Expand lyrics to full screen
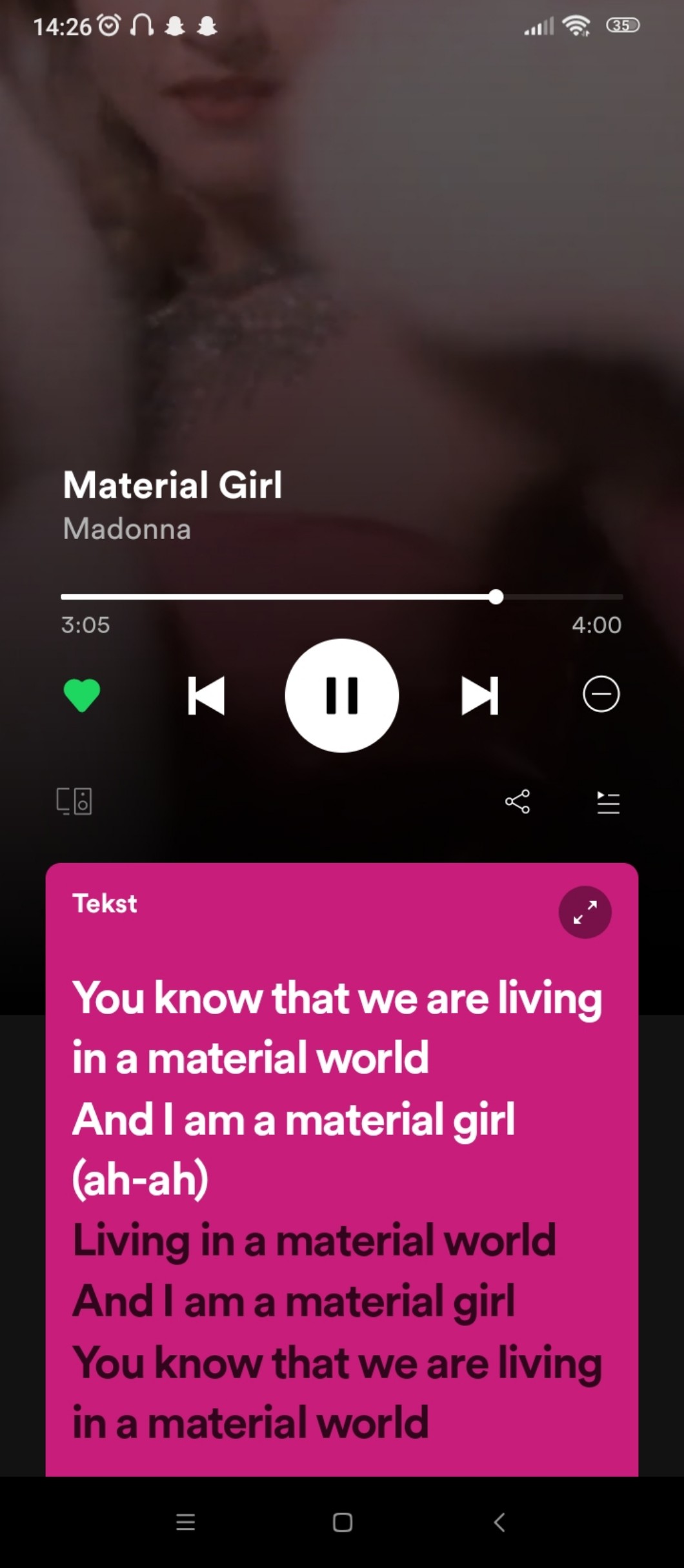 coord(585,912)
